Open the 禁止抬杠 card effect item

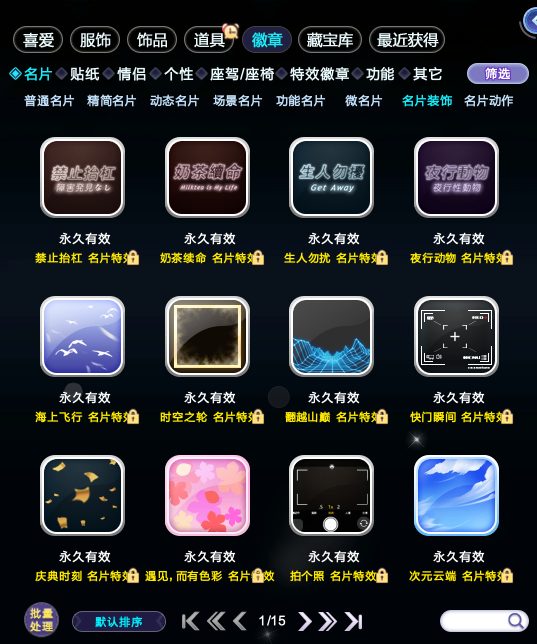83,177
